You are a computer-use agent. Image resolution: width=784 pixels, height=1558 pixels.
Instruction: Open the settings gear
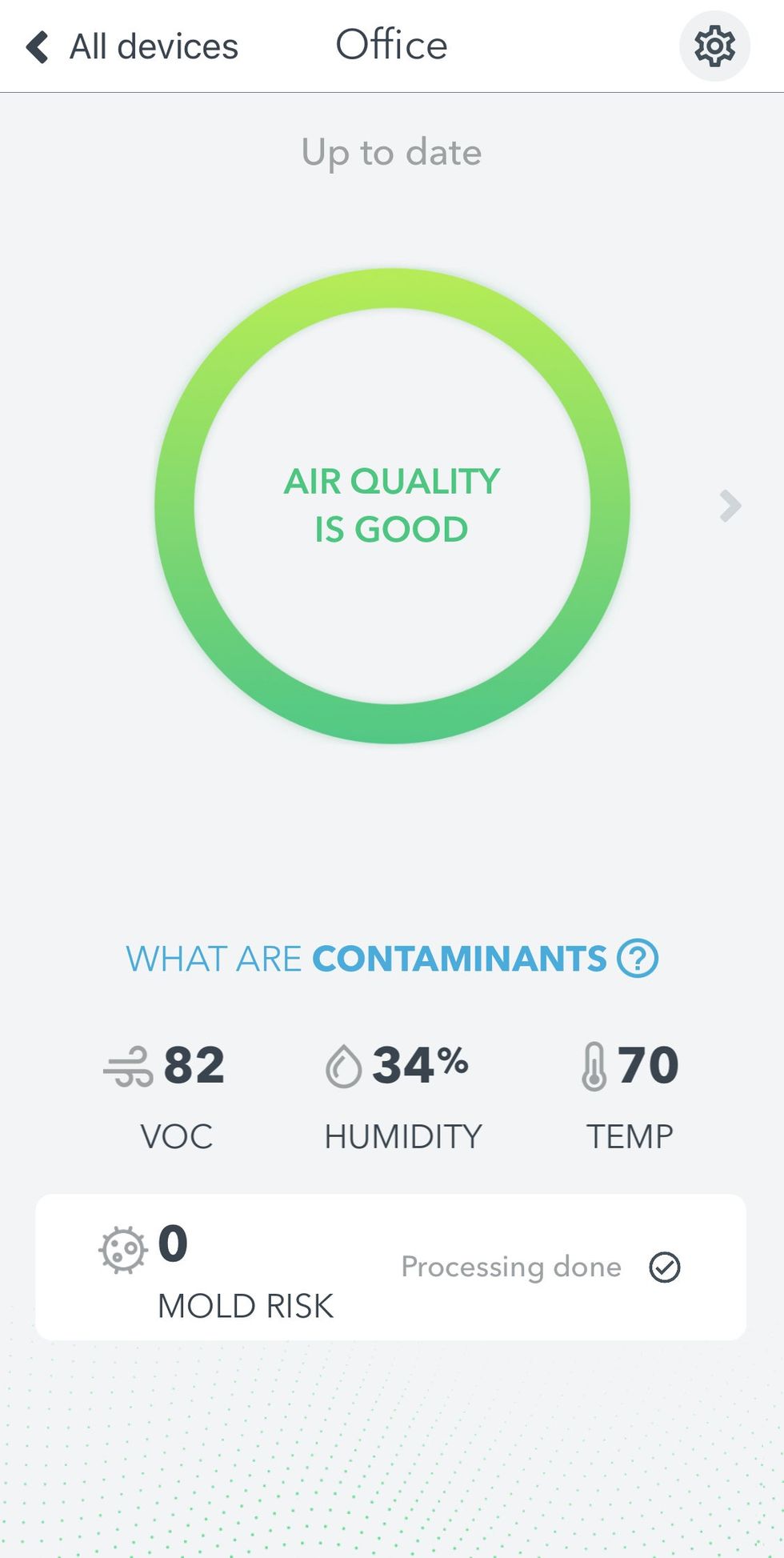(x=714, y=46)
